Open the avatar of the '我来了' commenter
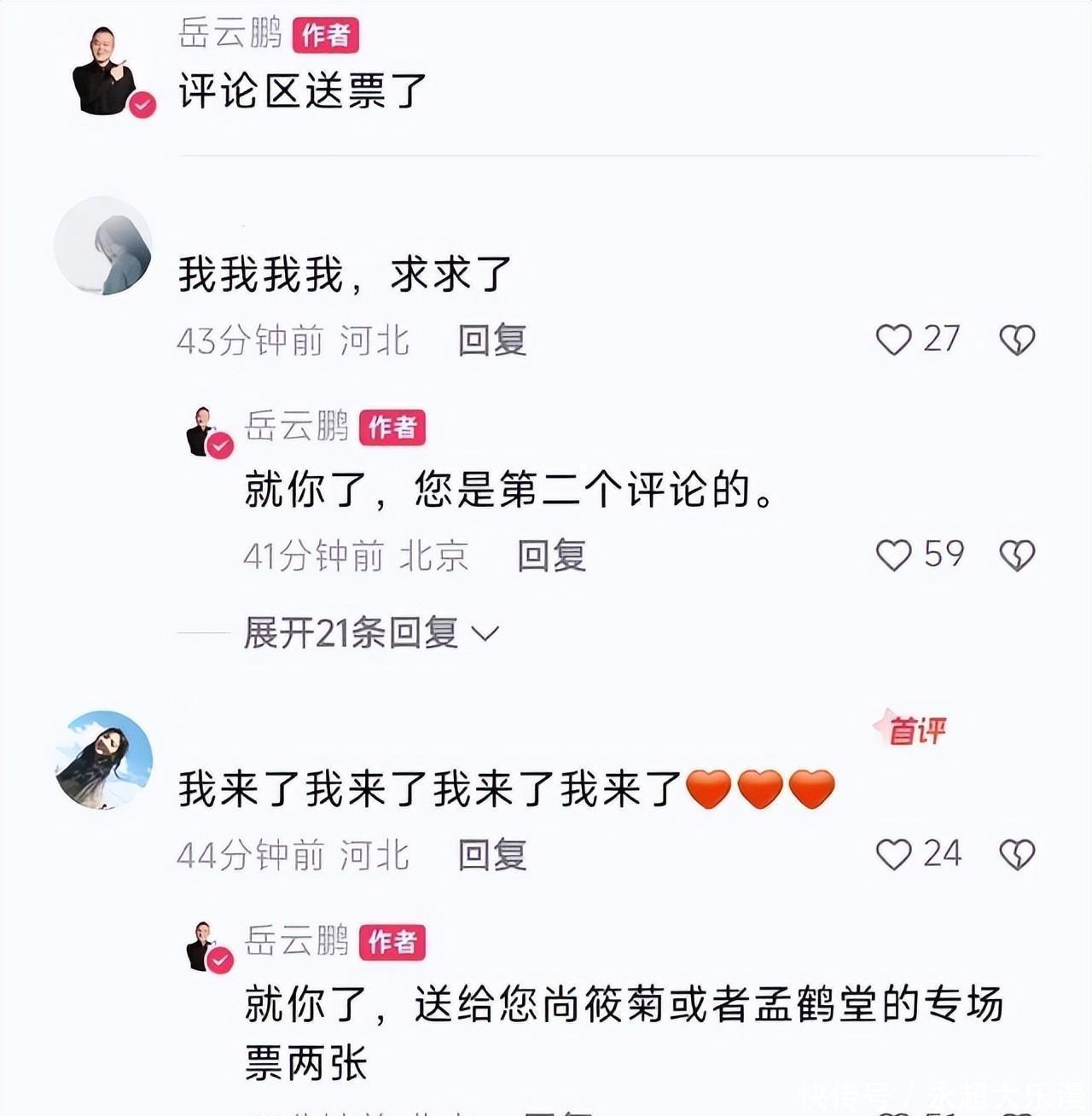This screenshot has height=1116, width=1092. click(103, 759)
